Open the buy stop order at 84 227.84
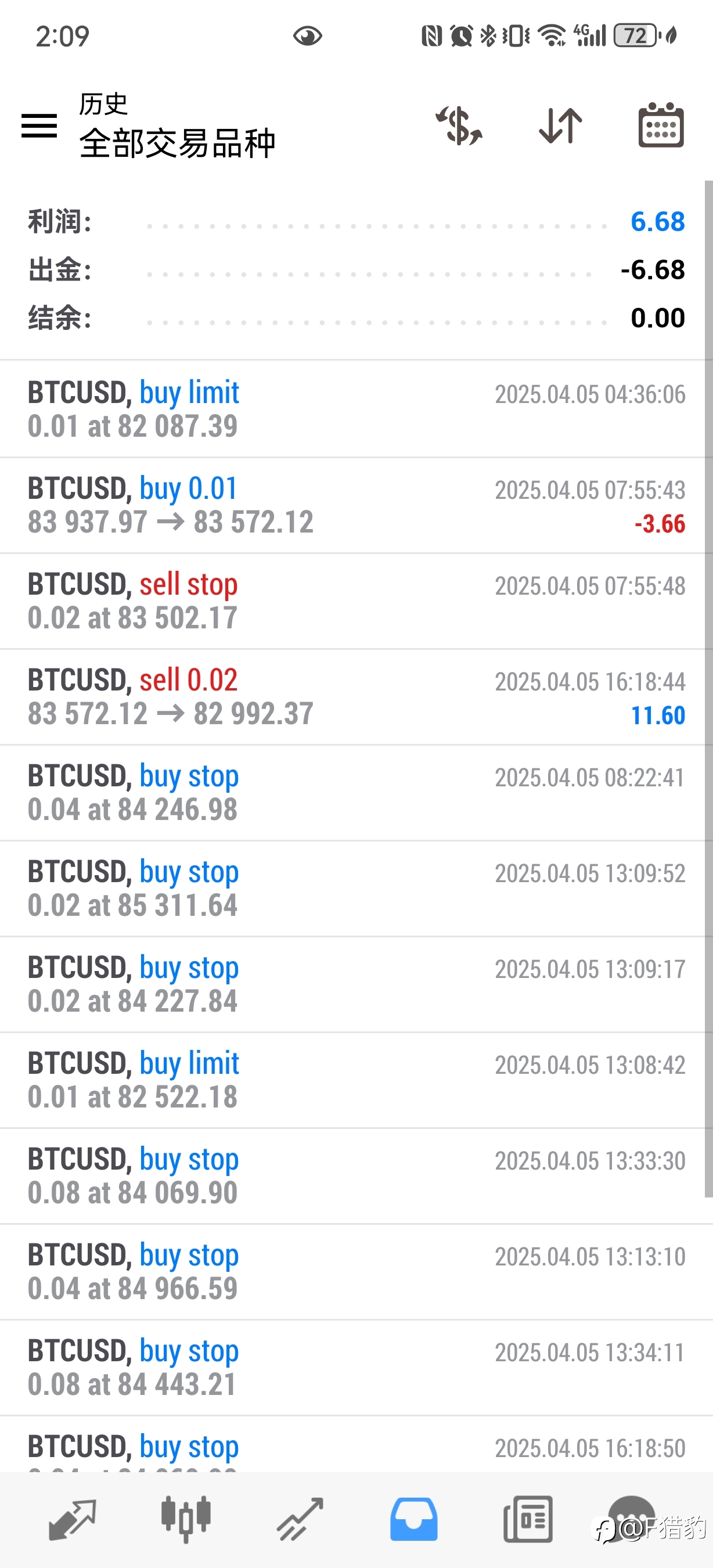Image resolution: width=713 pixels, height=1568 pixels. click(x=356, y=984)
